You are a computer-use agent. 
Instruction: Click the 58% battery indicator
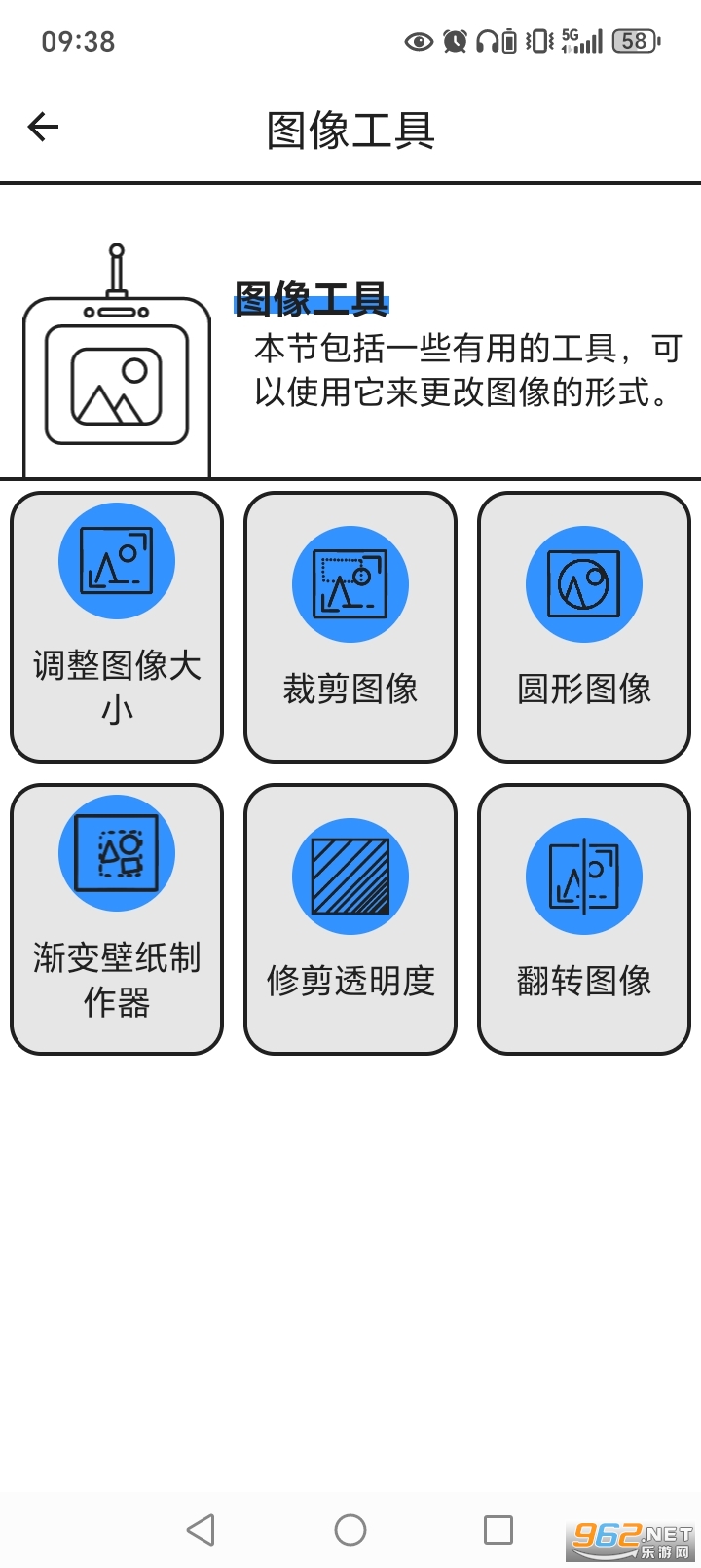[633, 41]
